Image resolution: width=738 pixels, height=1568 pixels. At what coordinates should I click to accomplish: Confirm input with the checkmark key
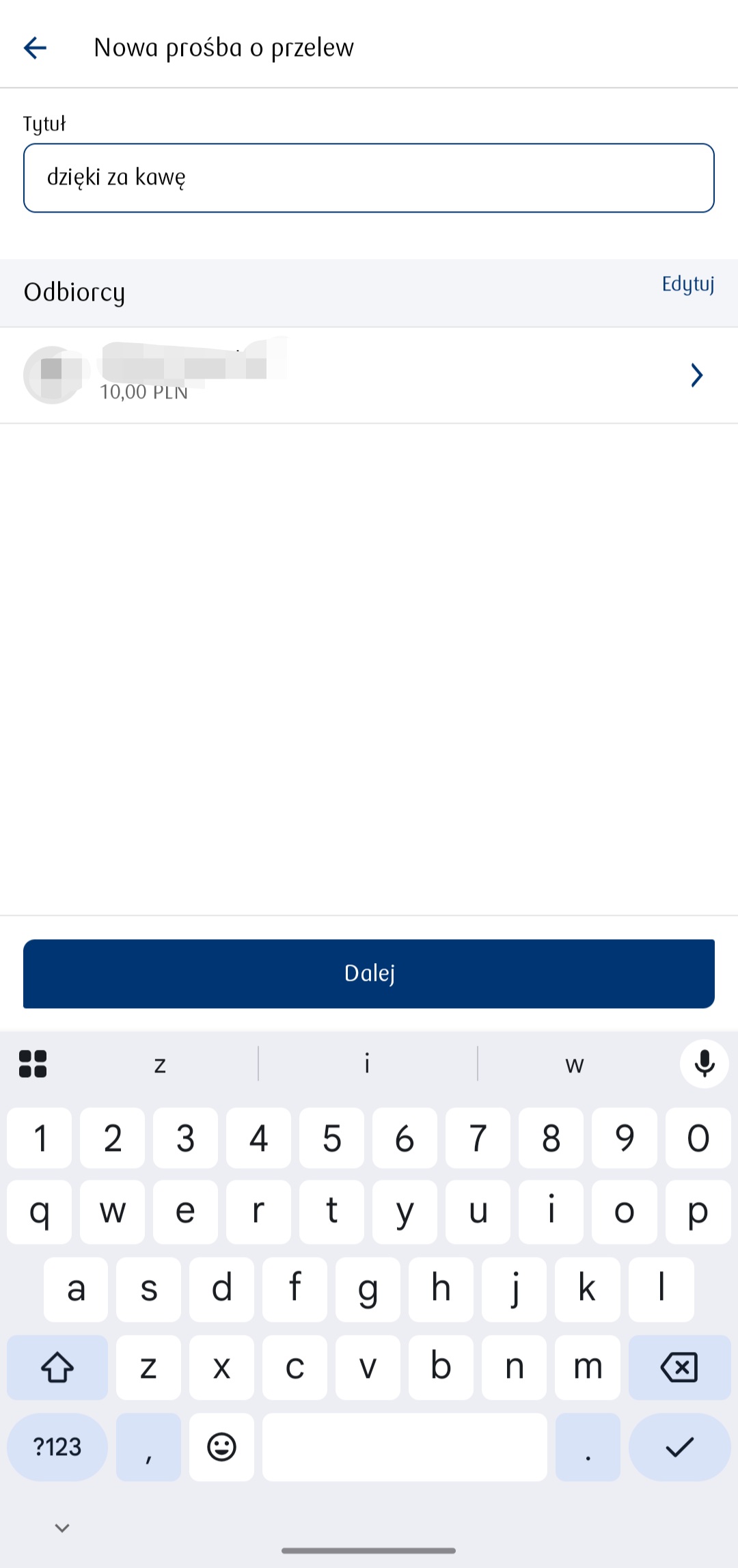point(679,1446)
